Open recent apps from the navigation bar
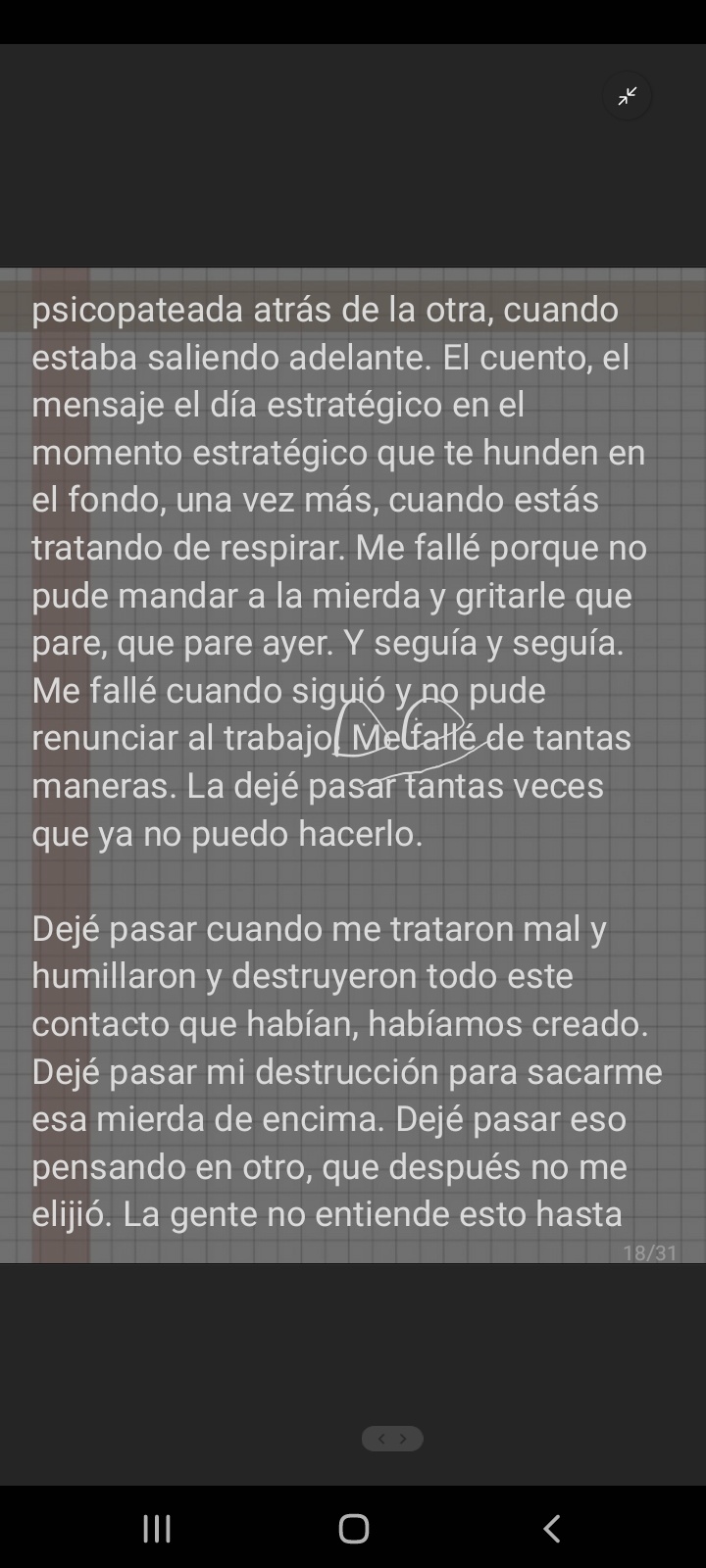 (x=157, y=1528)
